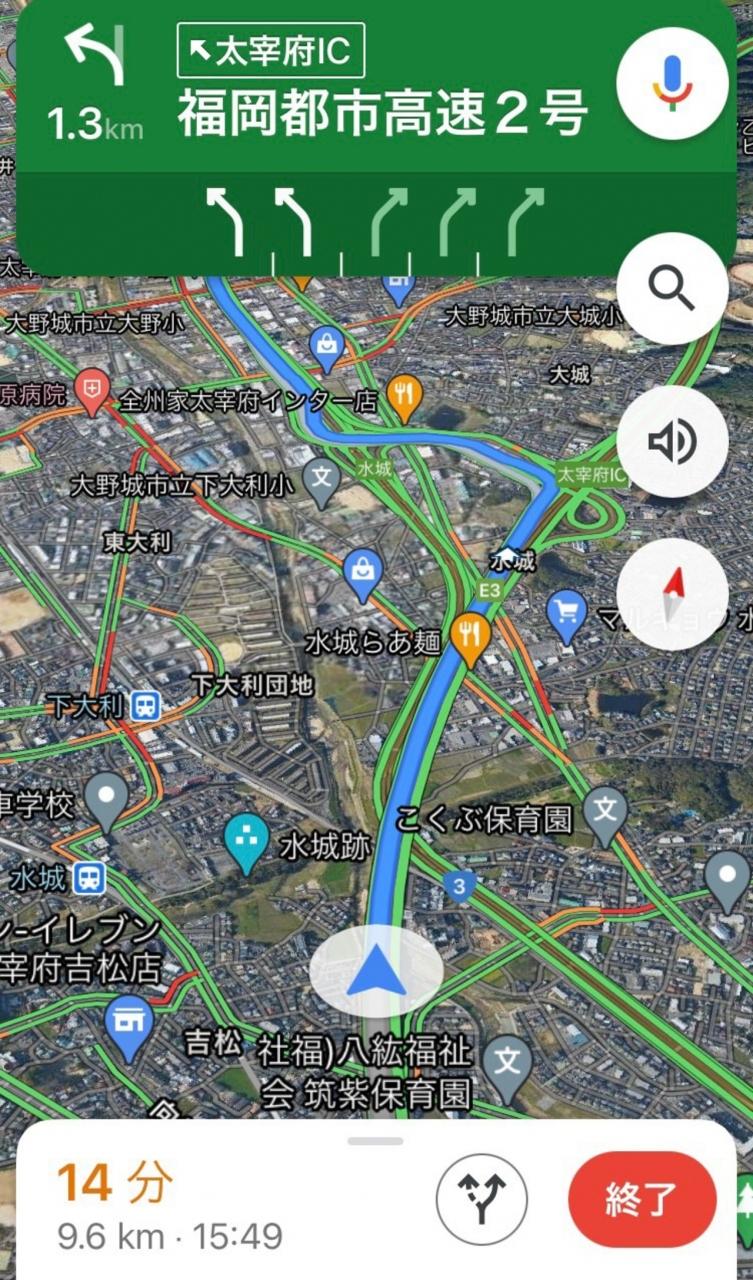Tap the compass to reorient map
The image size is (753, 1280).
672,594
